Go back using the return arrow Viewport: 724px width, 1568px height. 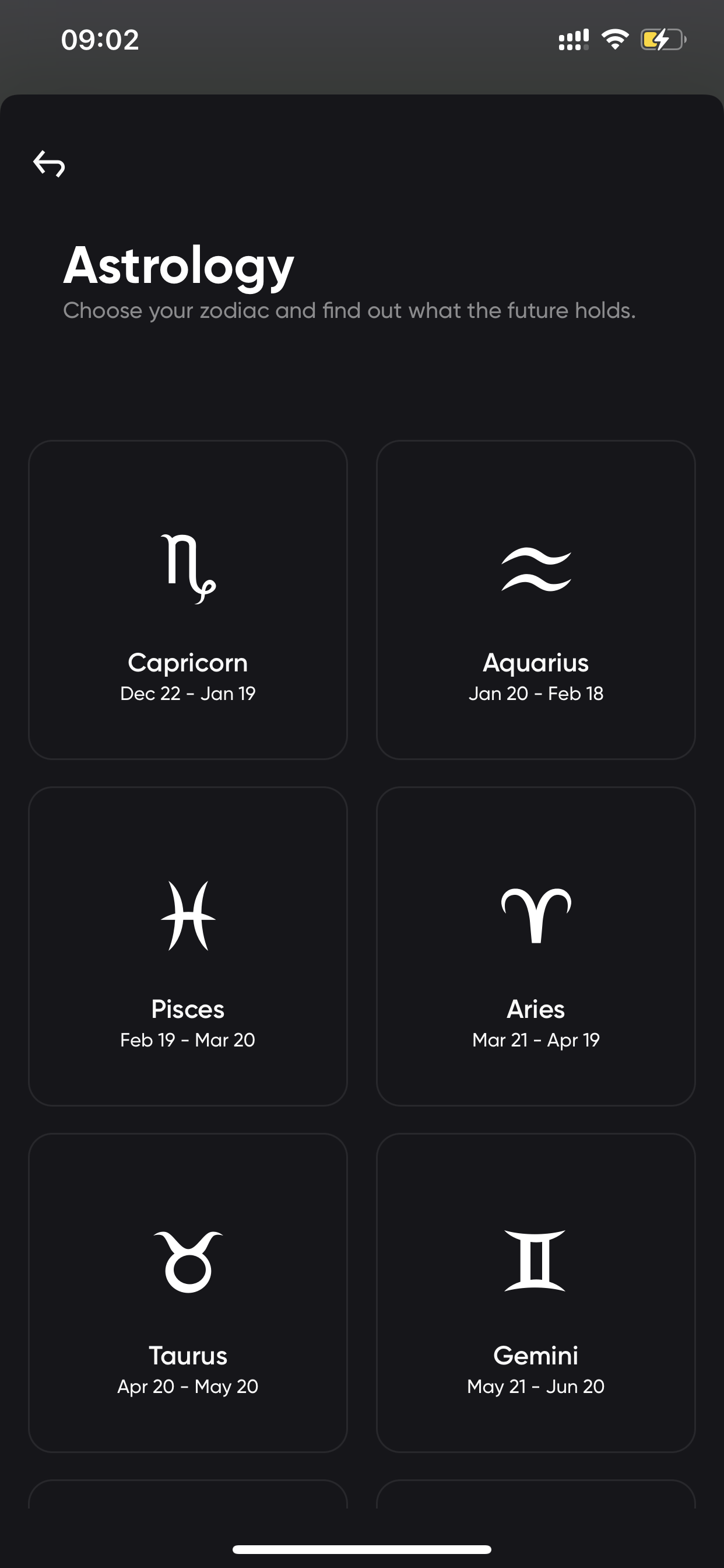[x=48, y=164]
